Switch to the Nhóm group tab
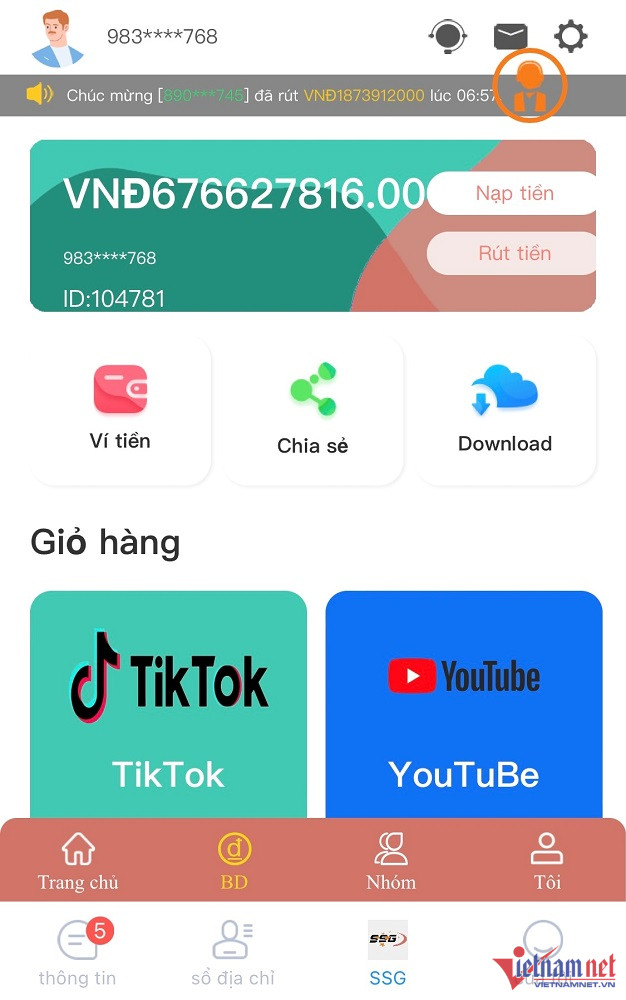626x1000 pixels. [391, 862]
